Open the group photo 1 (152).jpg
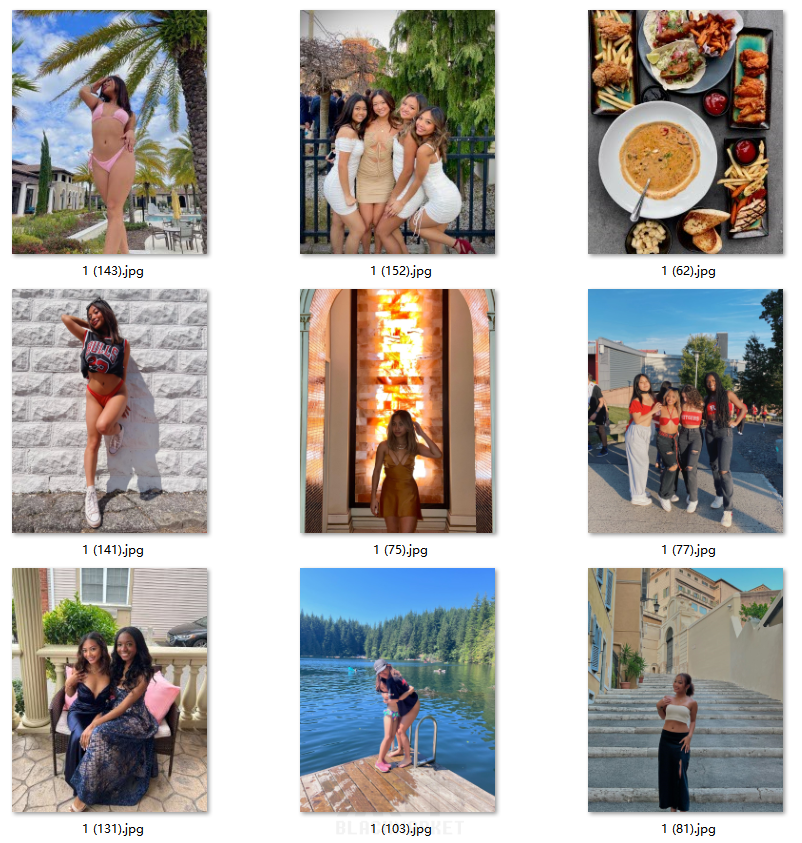802x843 pixels. pyautogui.click(x=397, y=132)
